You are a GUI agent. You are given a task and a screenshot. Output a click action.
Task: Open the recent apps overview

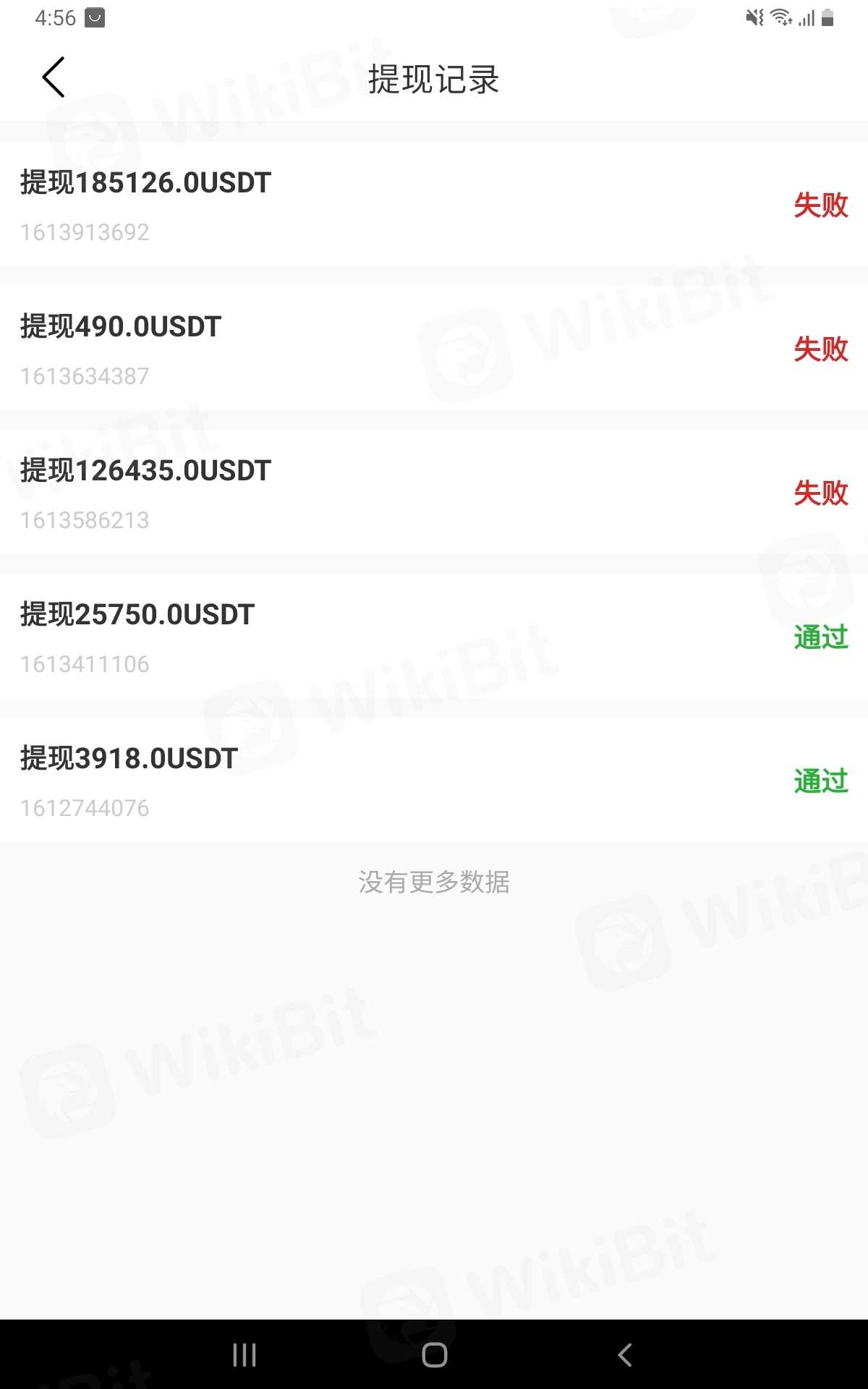click(244, 1354)
